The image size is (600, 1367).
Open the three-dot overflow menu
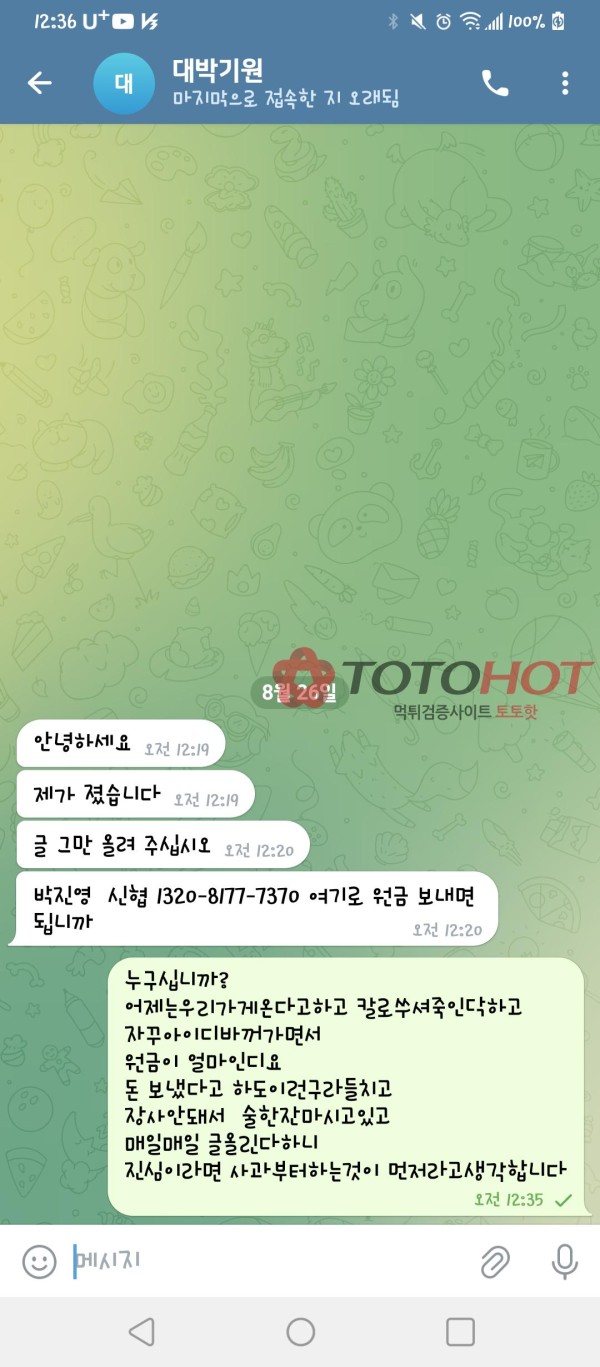tap(565, 83)
